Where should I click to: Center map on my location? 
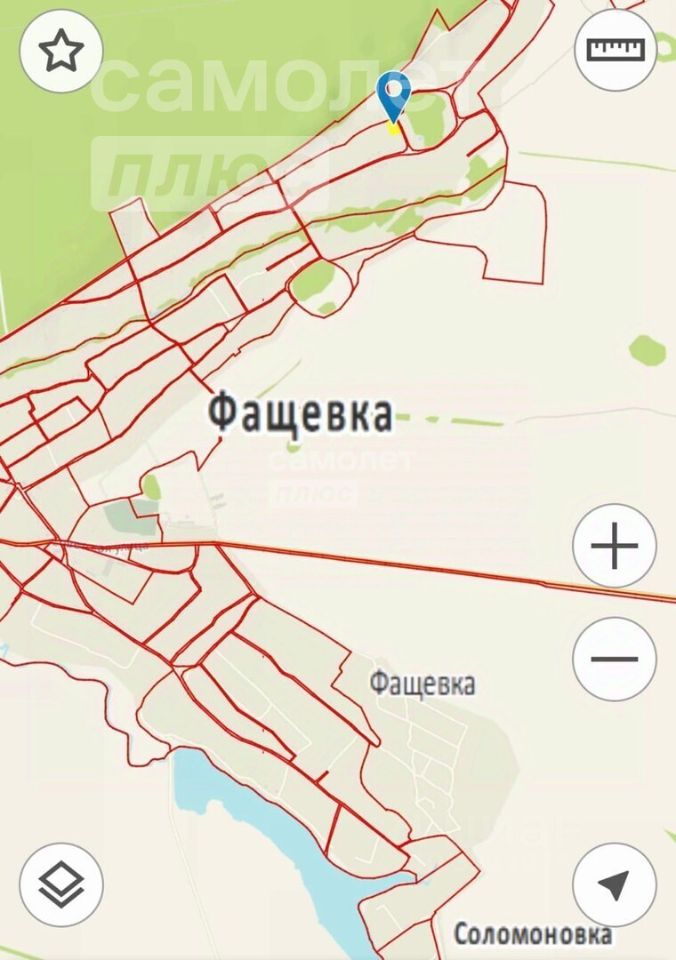(614, 884)
